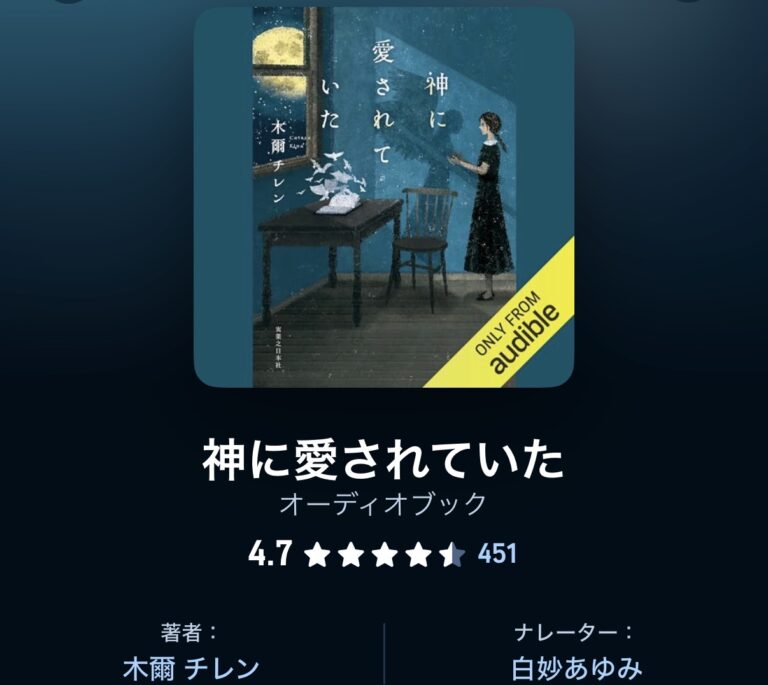Tap the 神に愛されていた cover image
The width and height of the screenshot is (768, 685).
click(x=383, y=197)
